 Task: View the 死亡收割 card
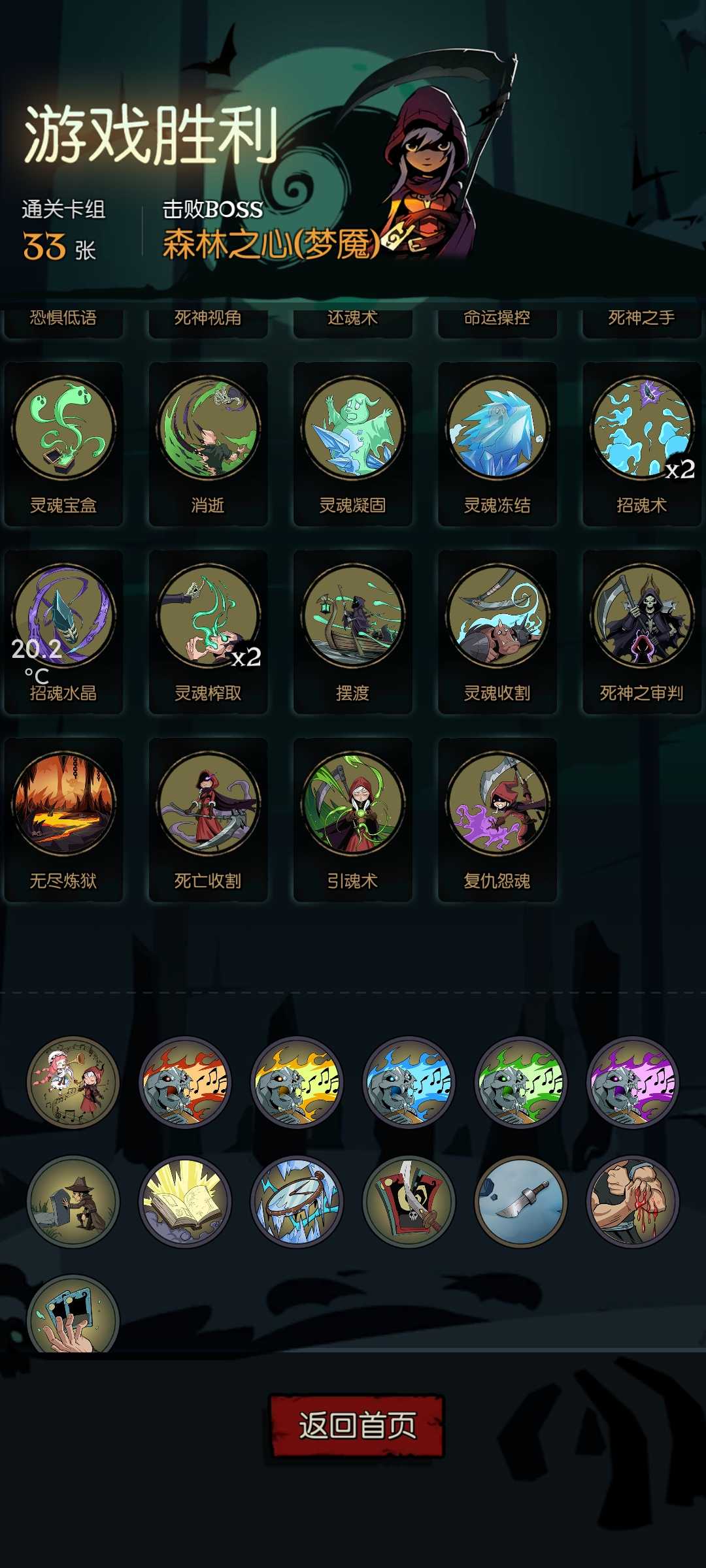point(208,820)
